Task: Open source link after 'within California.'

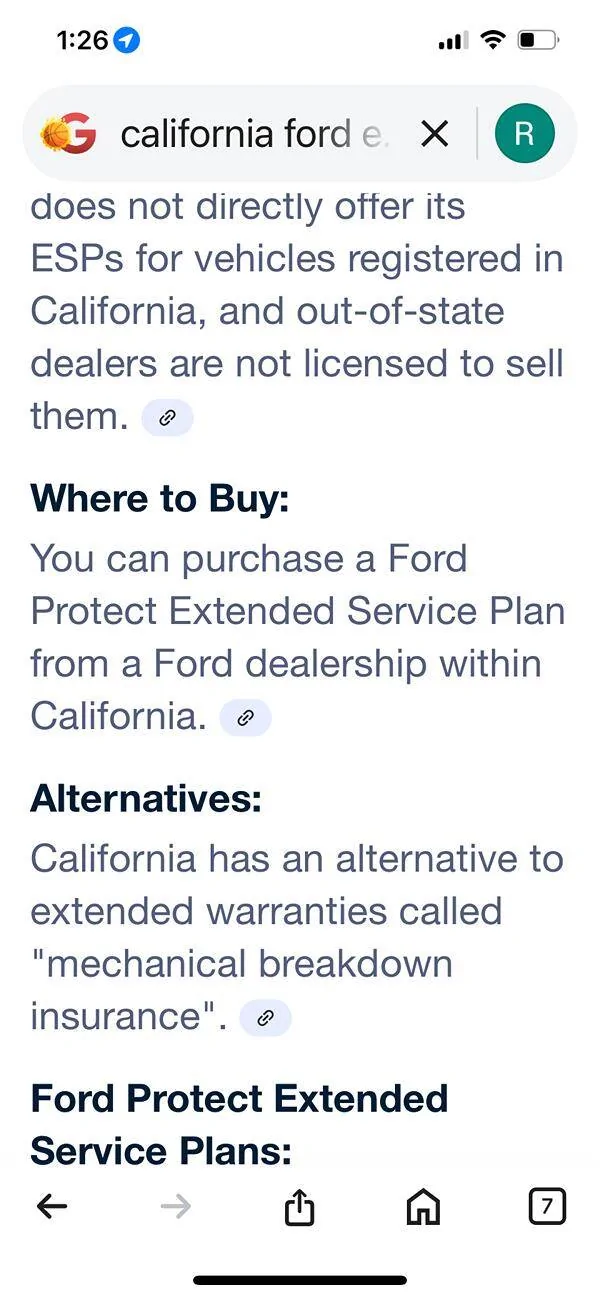Action: tap(245, 718)
